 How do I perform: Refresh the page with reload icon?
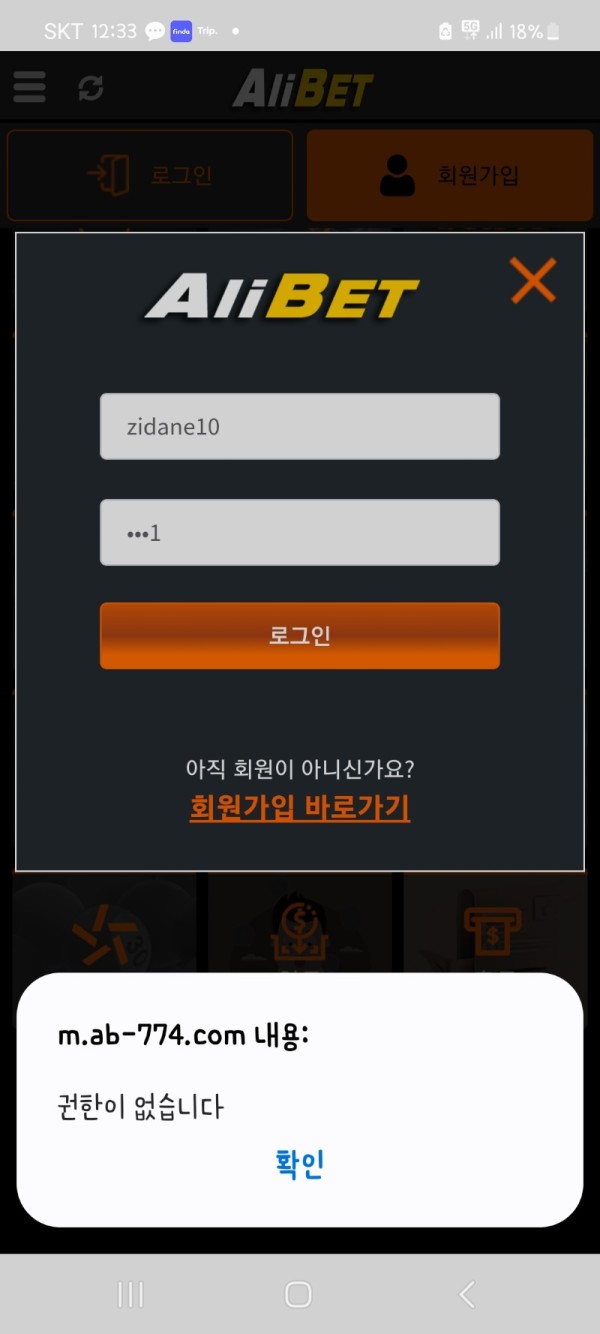coord(91,88)
